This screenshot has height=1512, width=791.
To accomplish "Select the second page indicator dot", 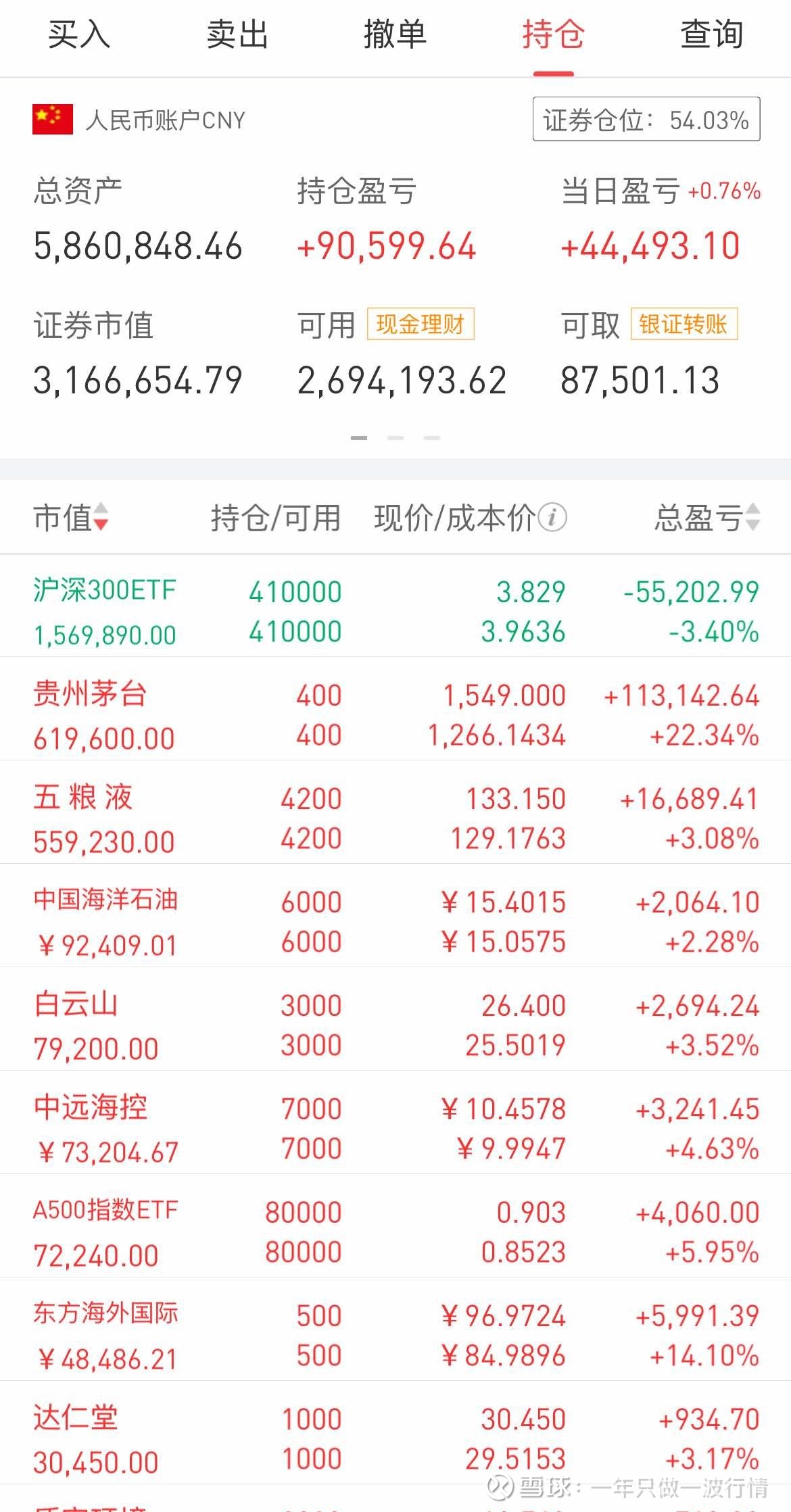I will tap(395, 437).
